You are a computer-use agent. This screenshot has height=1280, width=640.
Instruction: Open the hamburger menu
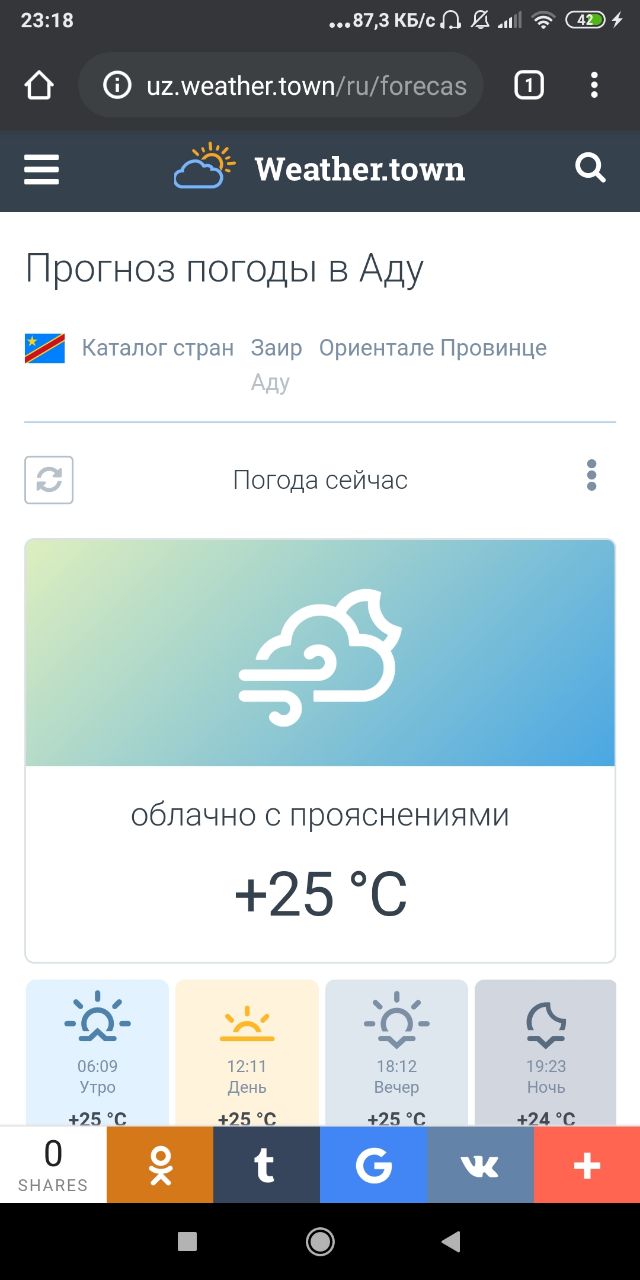[42, 169]
